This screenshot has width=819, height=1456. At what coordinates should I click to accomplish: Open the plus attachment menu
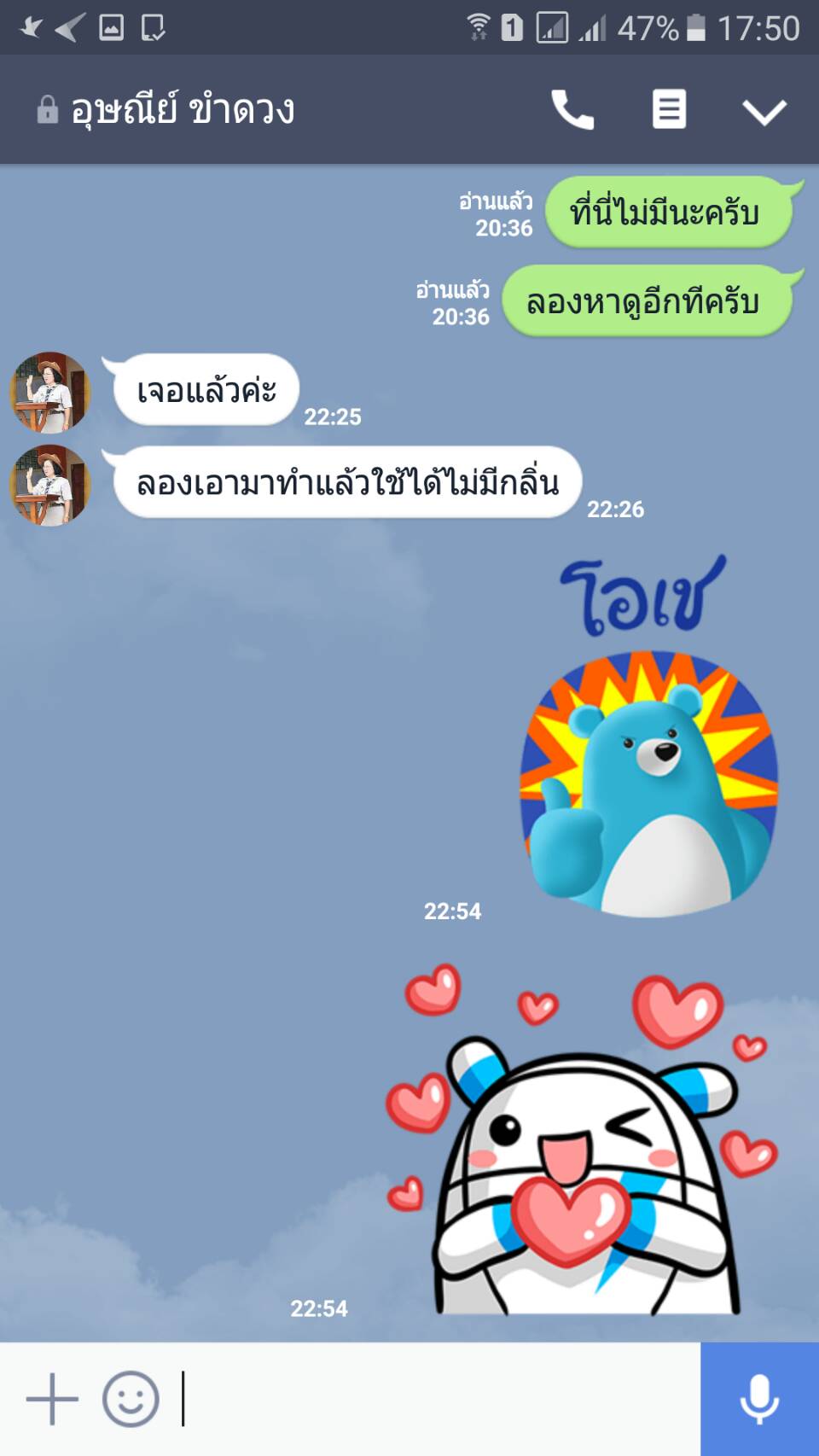tap(52, 1399)
